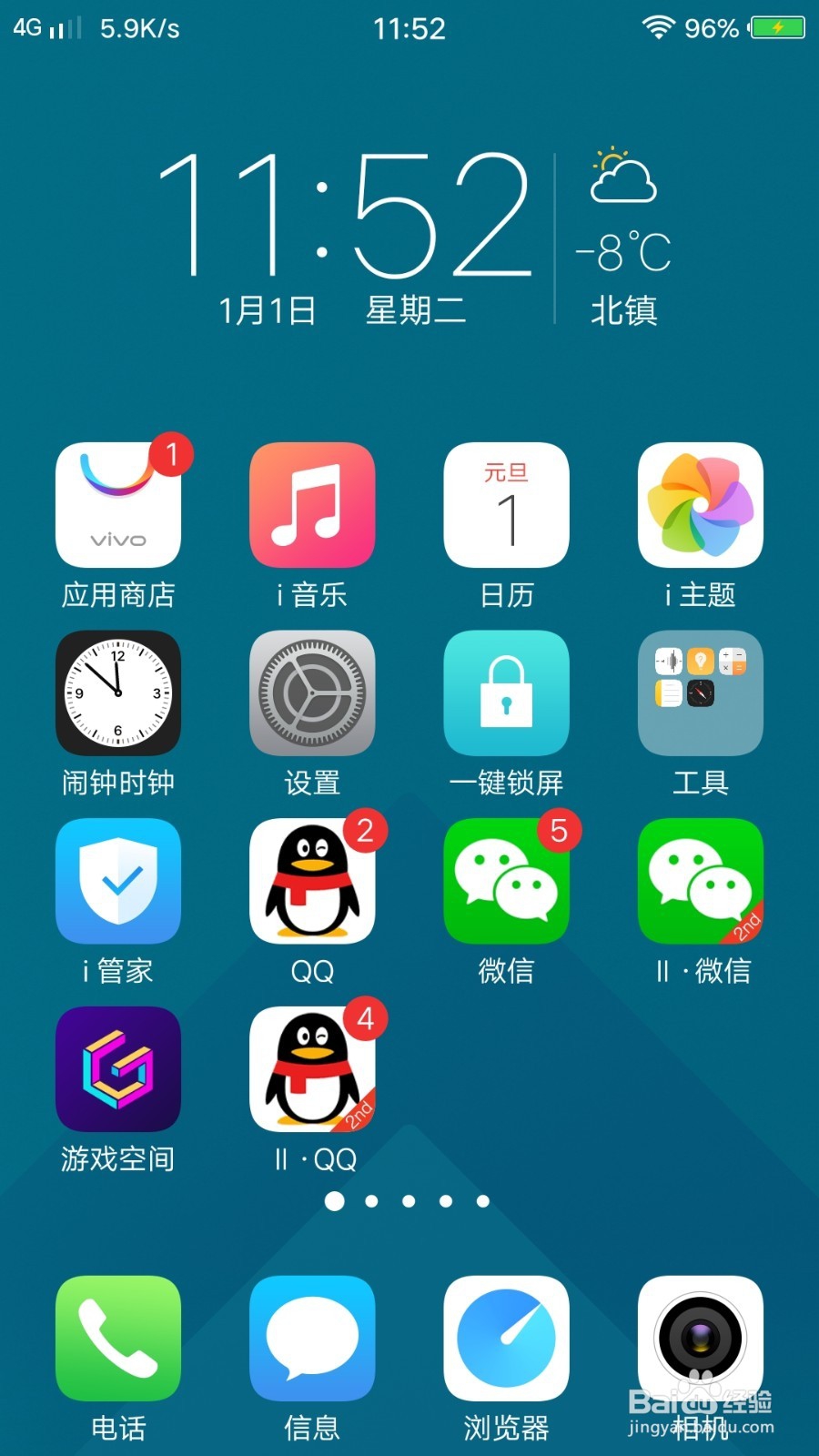The height and width of the screenshot is (1456, 819).
Task: Open the vivo 应用商店 app store
Action: (x=118, y=505)
